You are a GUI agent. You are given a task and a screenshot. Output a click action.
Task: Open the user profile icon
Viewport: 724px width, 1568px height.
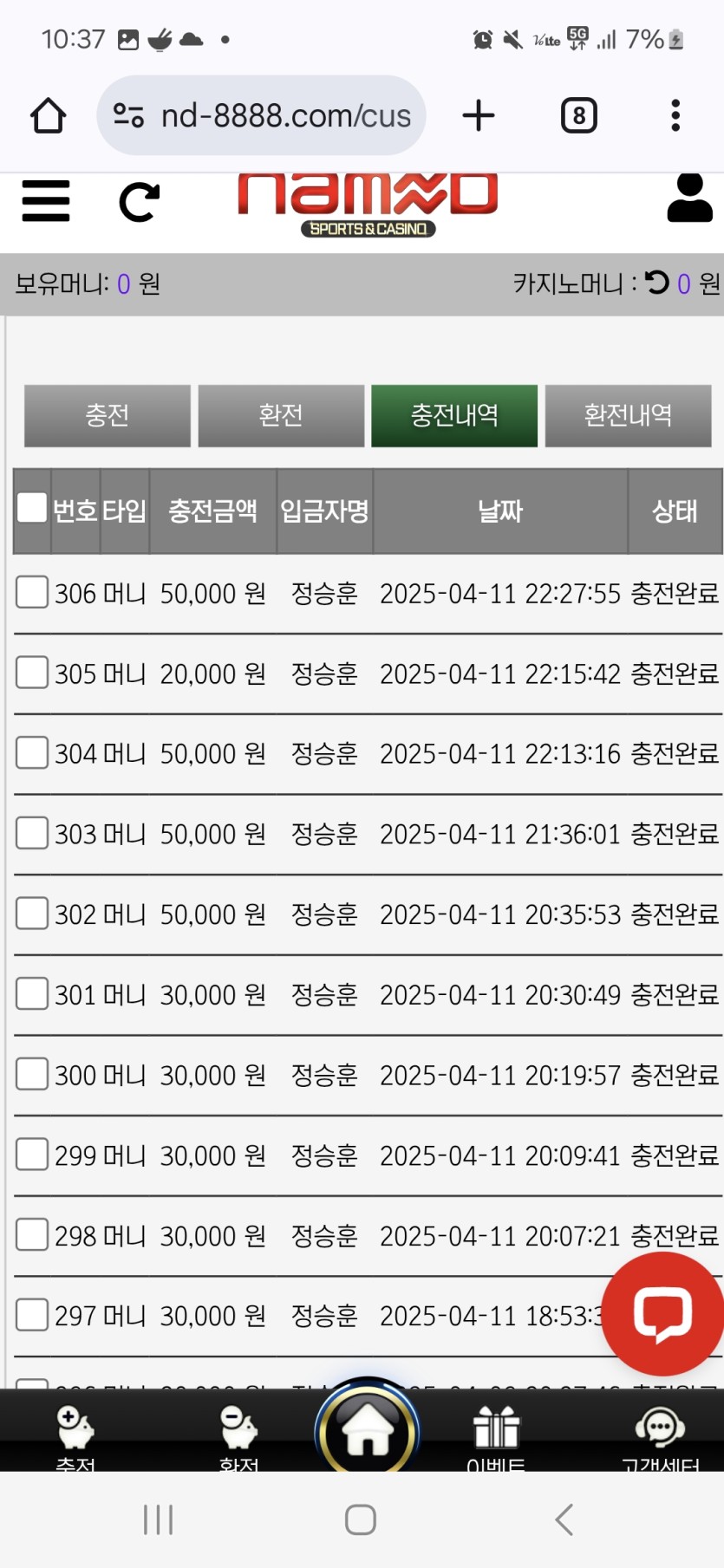689,198
